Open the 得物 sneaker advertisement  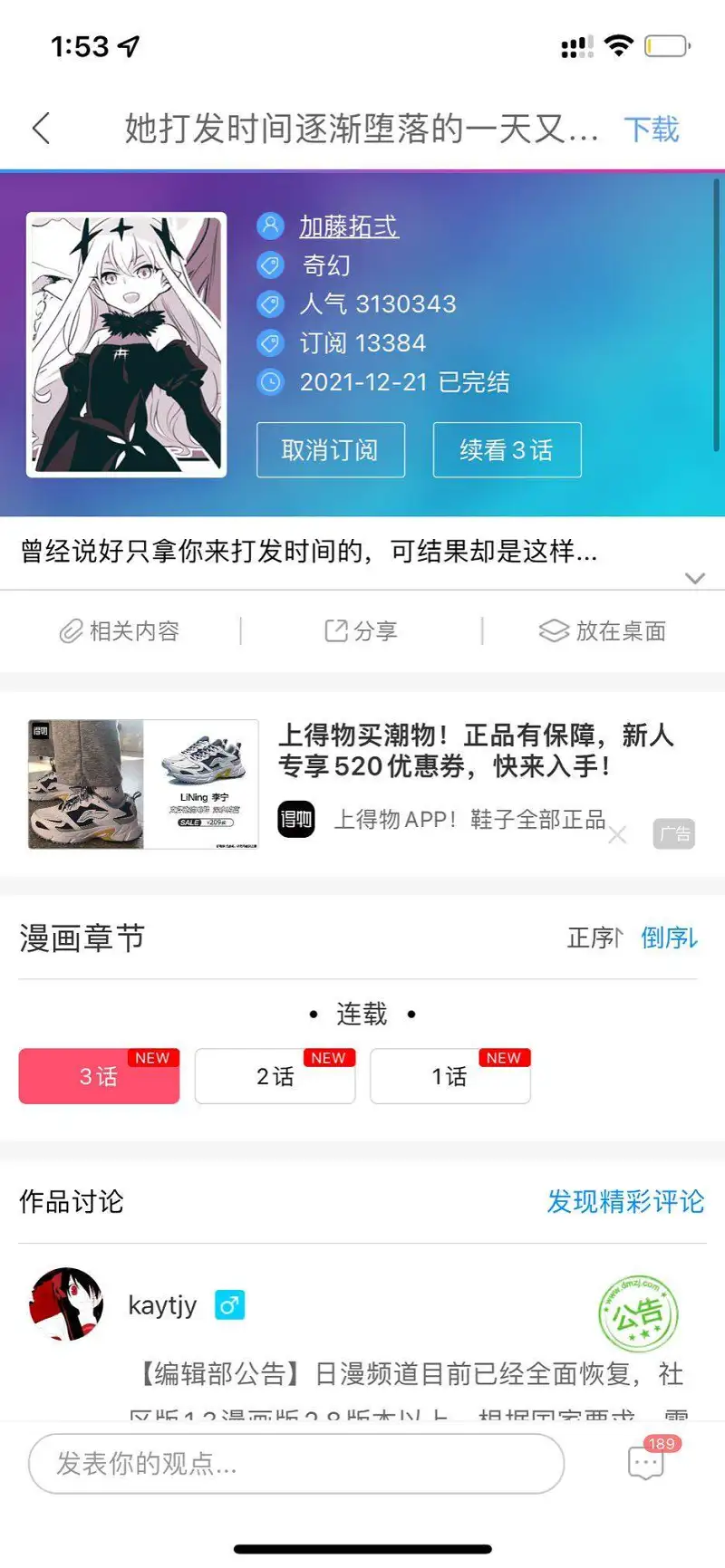coord(362,784)
